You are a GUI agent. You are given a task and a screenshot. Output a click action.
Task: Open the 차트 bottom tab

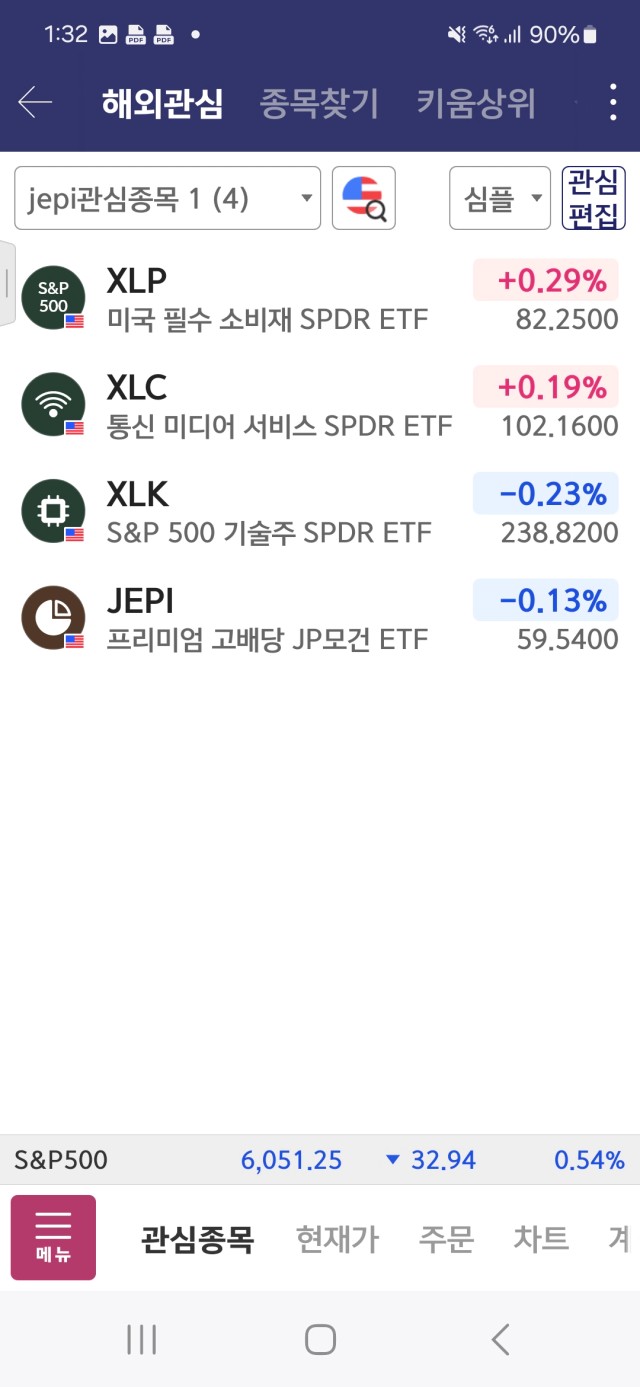(540, 1240)
